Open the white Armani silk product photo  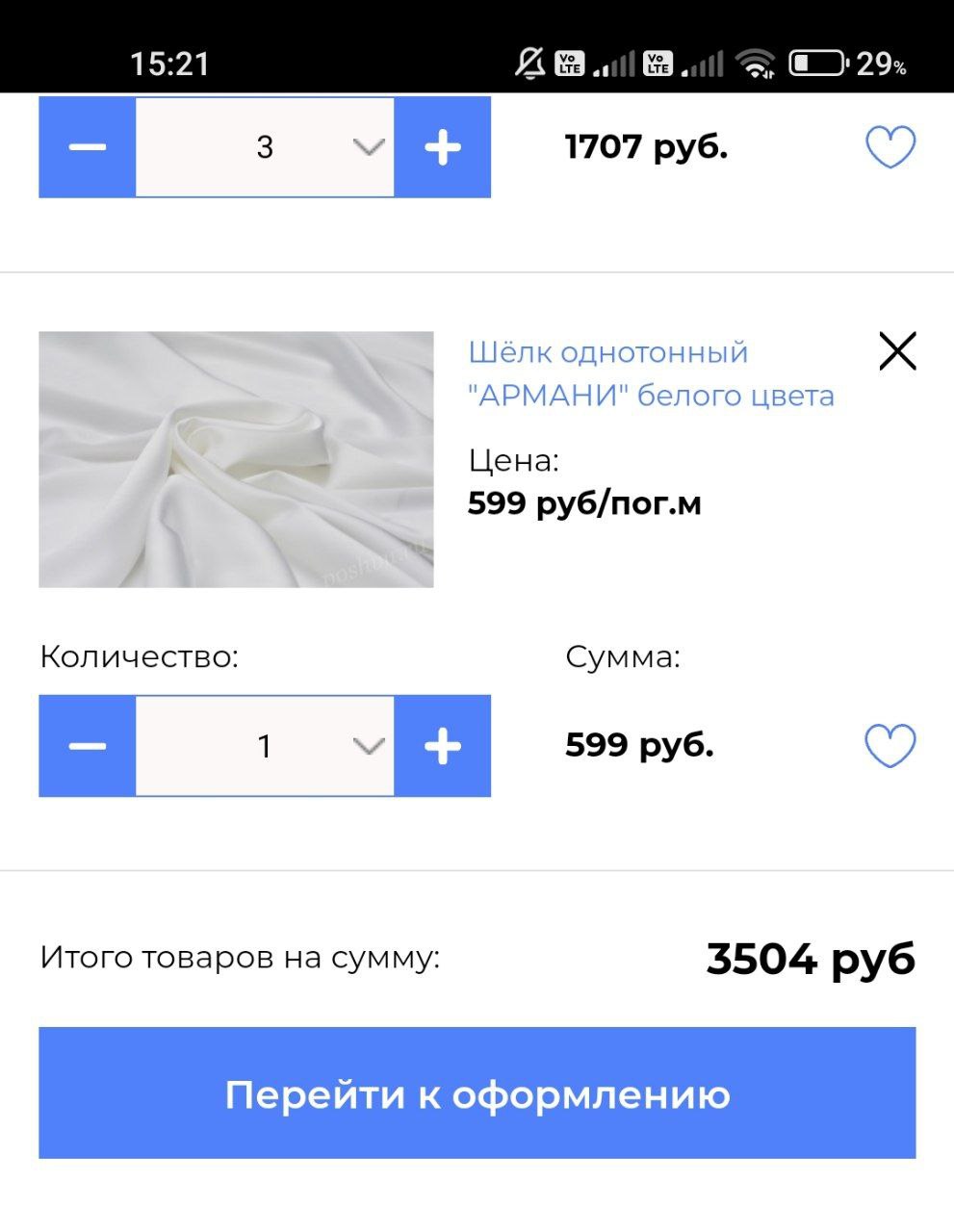(x=236, y=459)
